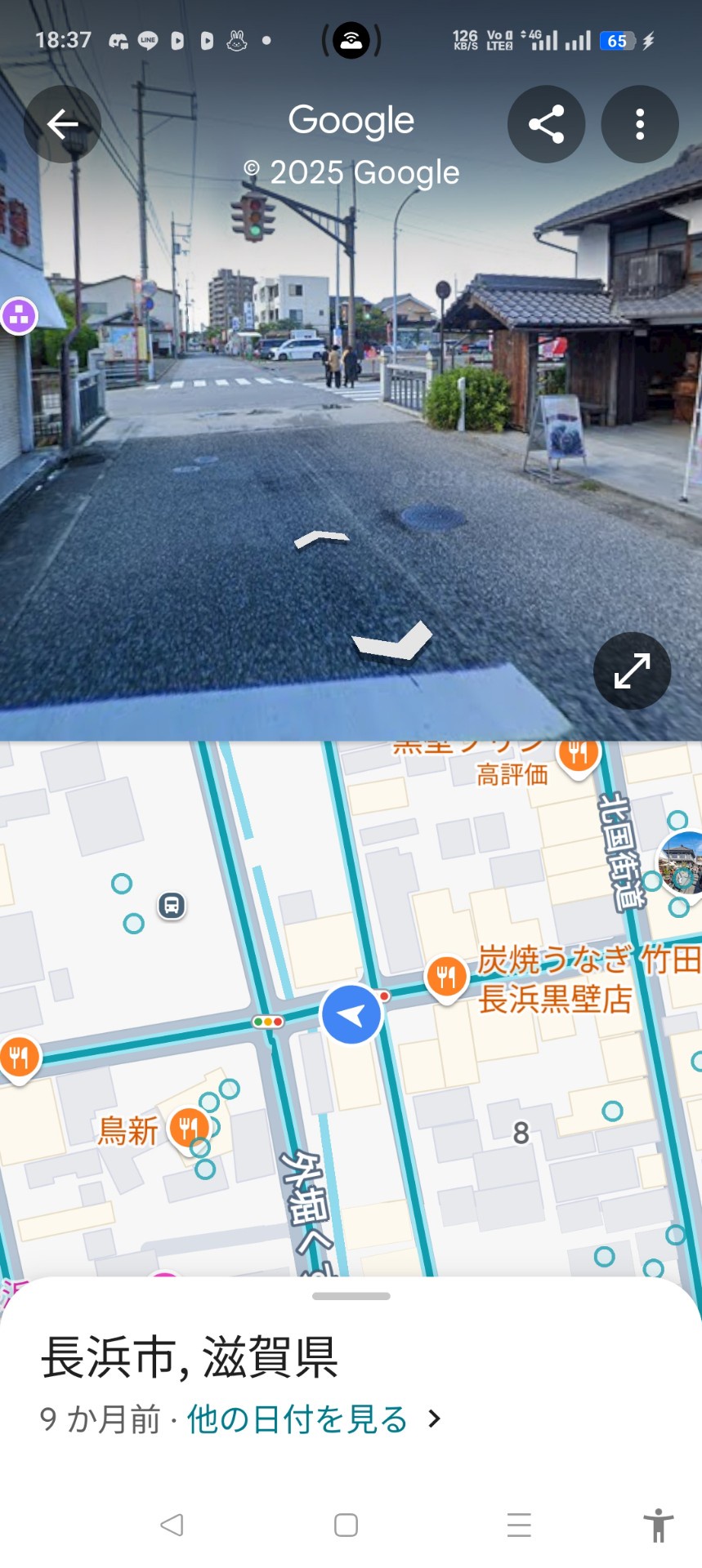Open the 鳥新 restaurant pin on map

click(189, 1129)
